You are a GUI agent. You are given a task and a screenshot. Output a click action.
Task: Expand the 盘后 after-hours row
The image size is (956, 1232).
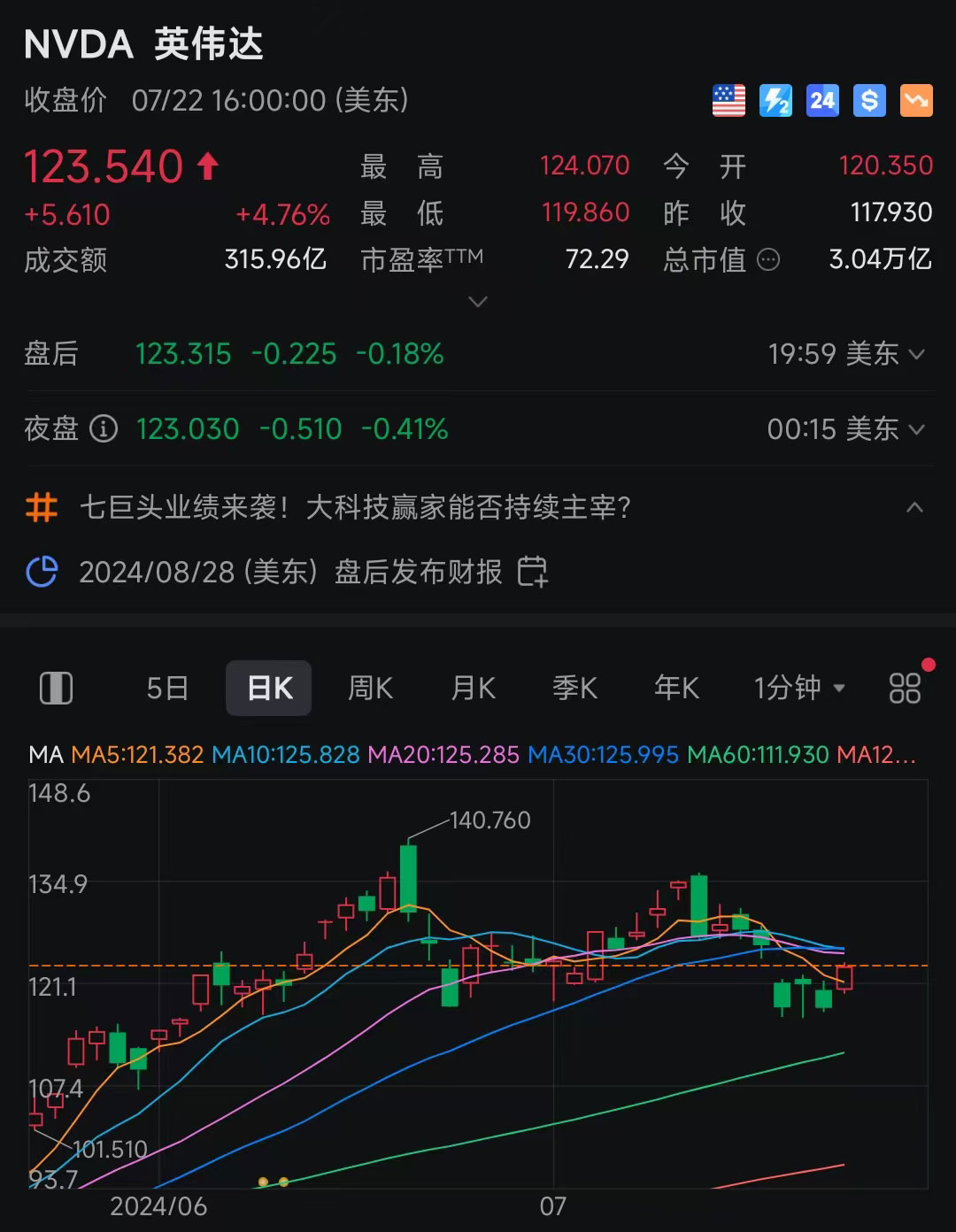(917, 354)
